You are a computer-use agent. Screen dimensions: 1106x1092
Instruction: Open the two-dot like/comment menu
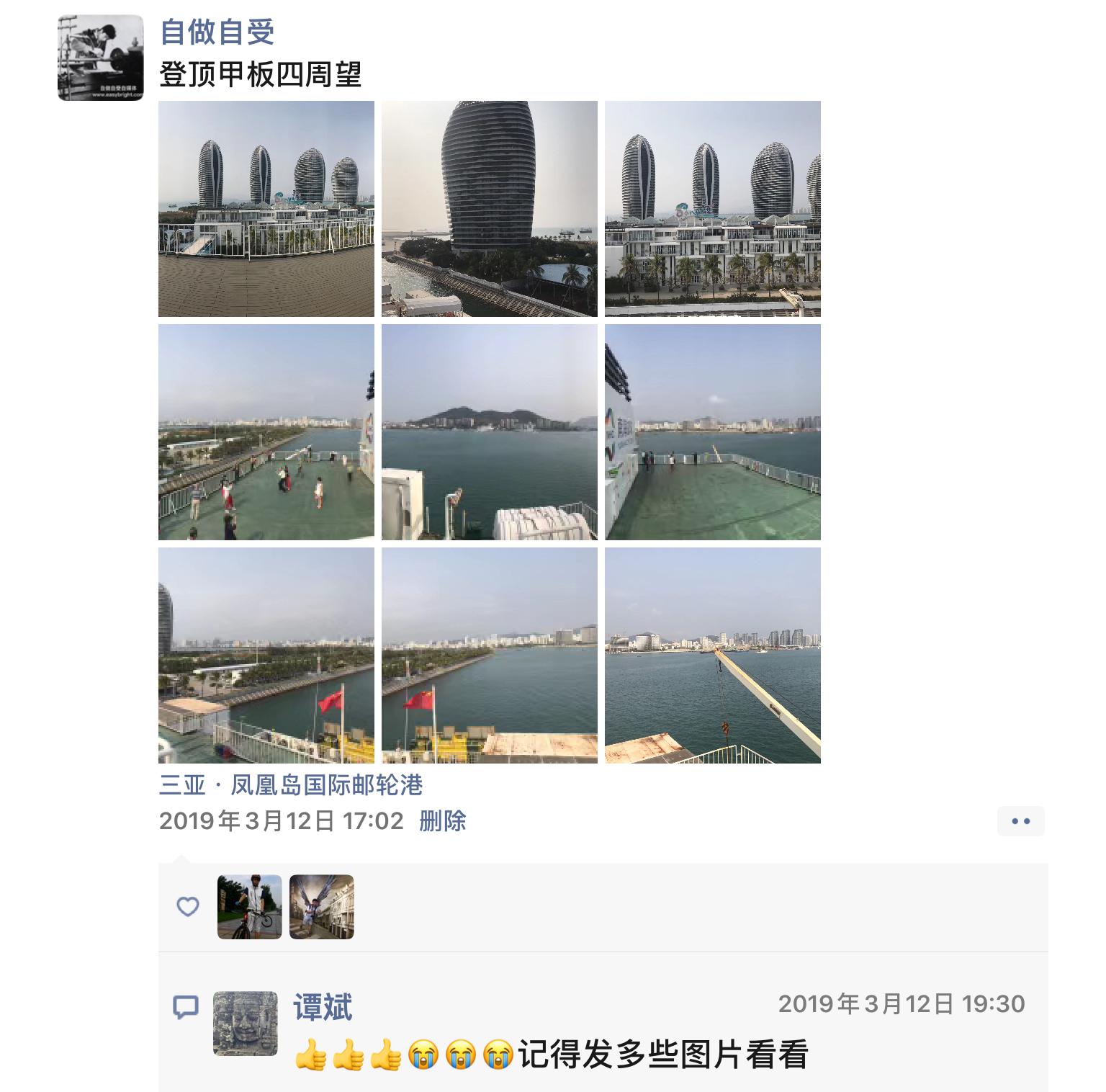(x=1020, y=821)
